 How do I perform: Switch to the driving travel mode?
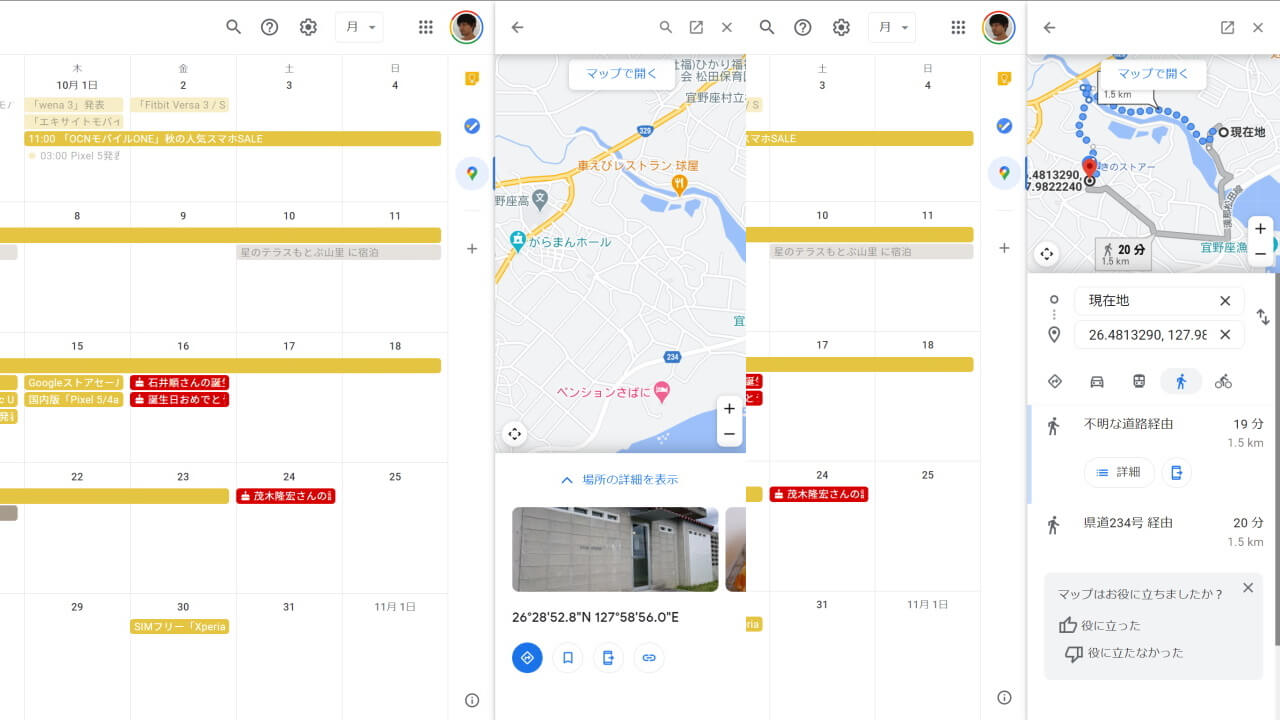click(x=1096, y=381)
